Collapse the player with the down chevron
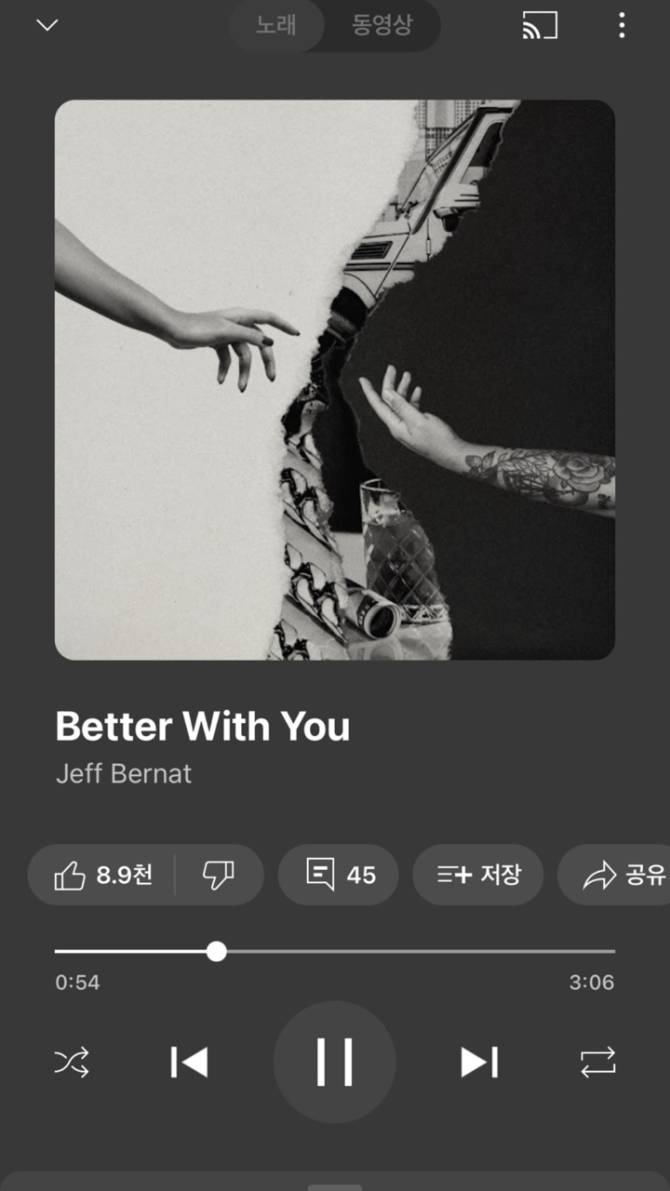Image resolution: width=670 pixels, height=1191 pixels. click(x=47, y=25)
